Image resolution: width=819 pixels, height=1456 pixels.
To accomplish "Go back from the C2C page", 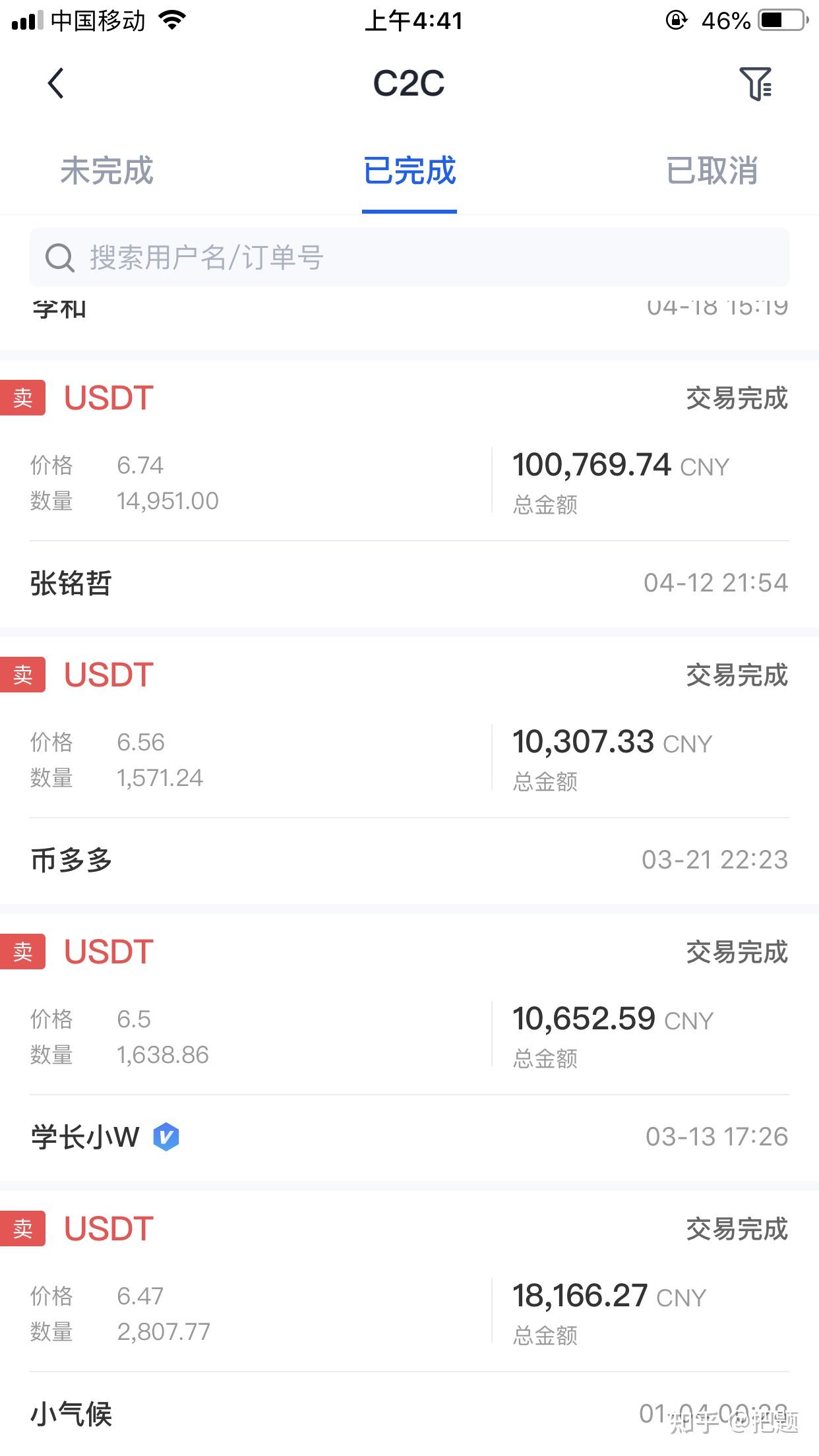I will 57,84.
